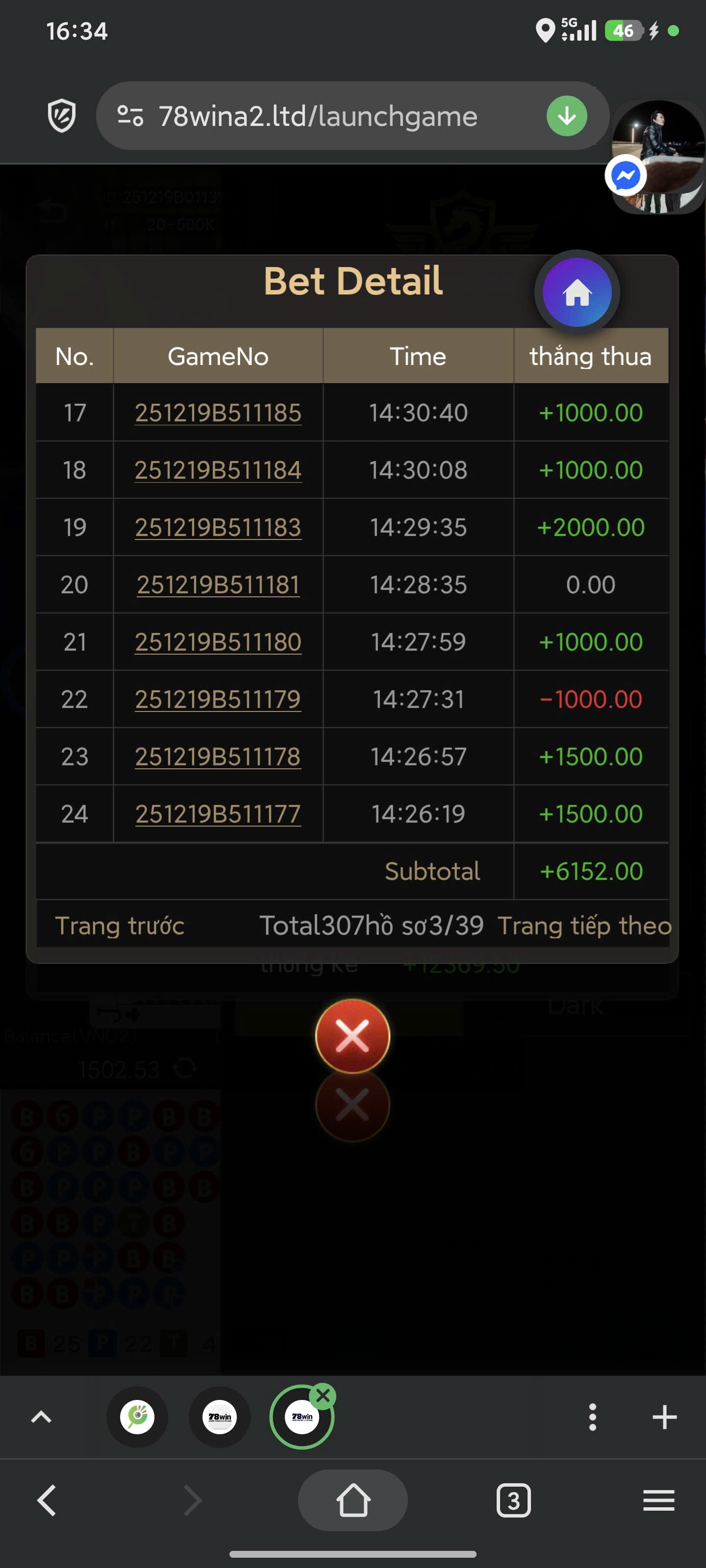Tap the browser home button
This screenshot has height=1568, width=706.
pyautogui.click(x=353, y=1500)
